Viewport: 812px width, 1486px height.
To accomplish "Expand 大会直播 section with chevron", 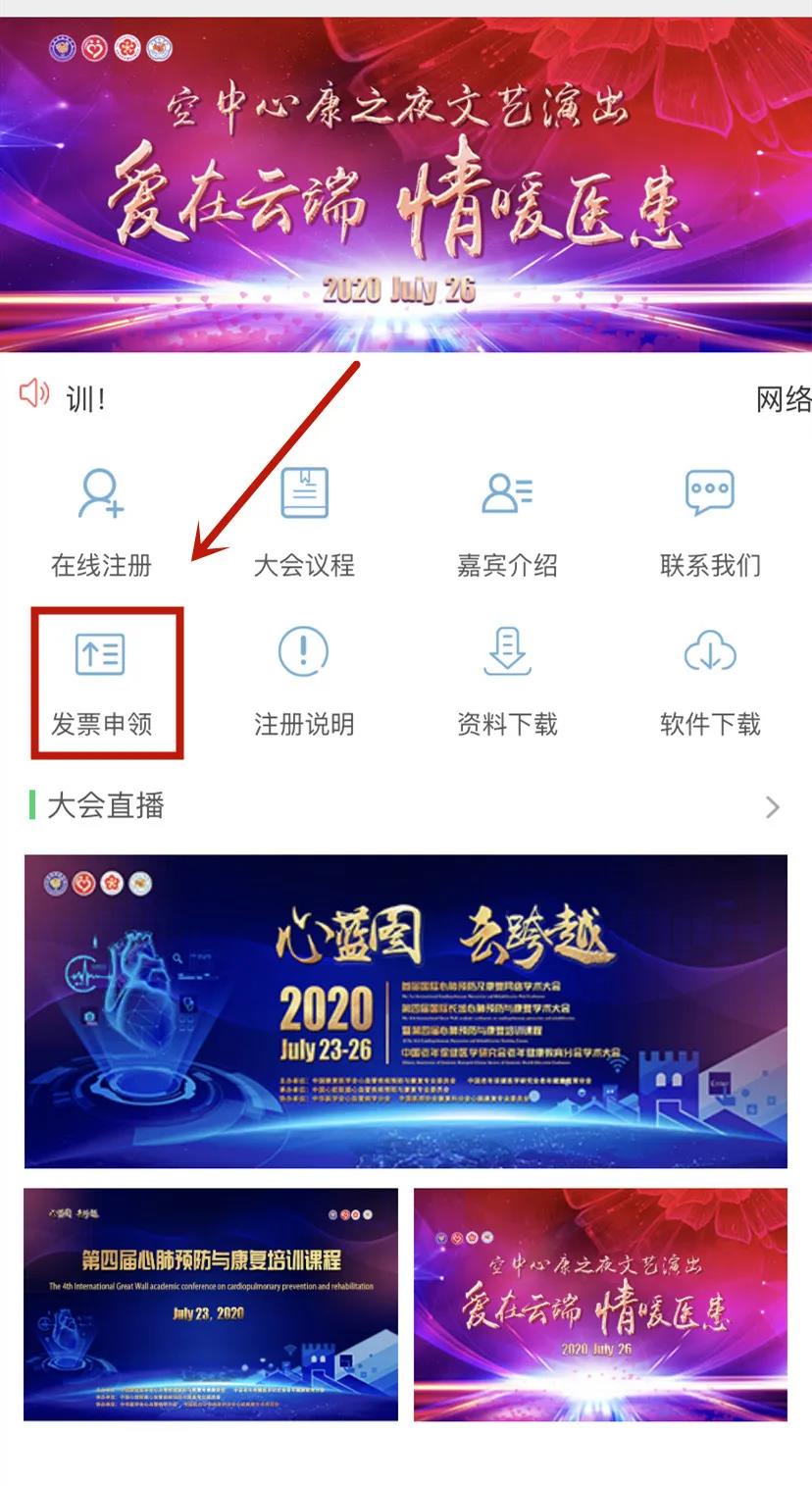I will (772, 806).
